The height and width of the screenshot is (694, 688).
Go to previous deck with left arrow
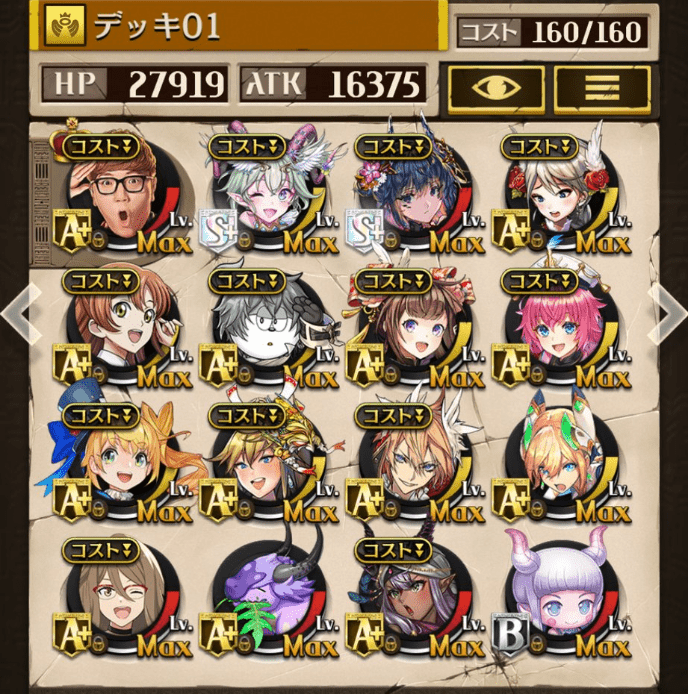16,314
